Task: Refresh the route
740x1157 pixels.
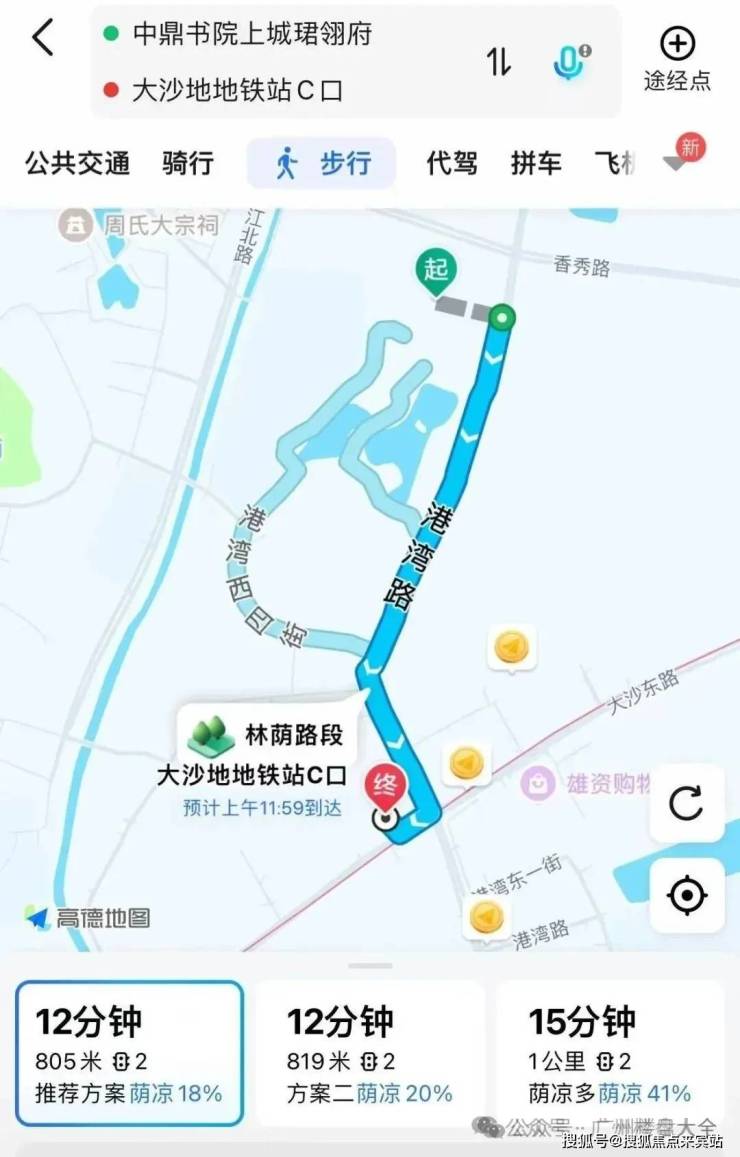Action: pos(686,803)
